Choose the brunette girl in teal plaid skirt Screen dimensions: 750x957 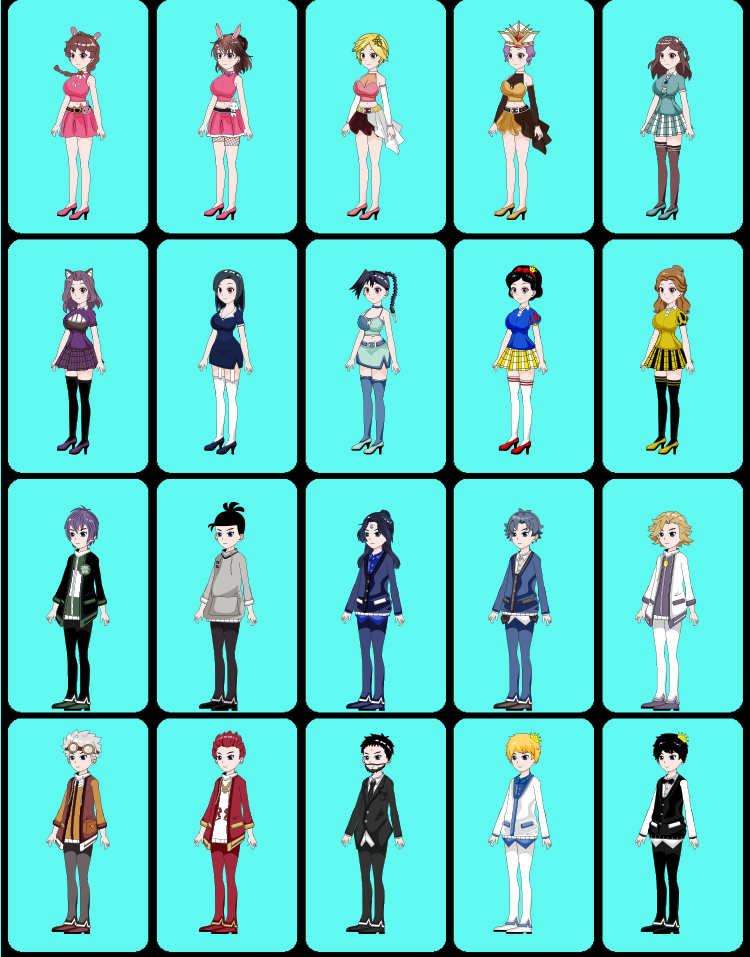tap(671, 118)
